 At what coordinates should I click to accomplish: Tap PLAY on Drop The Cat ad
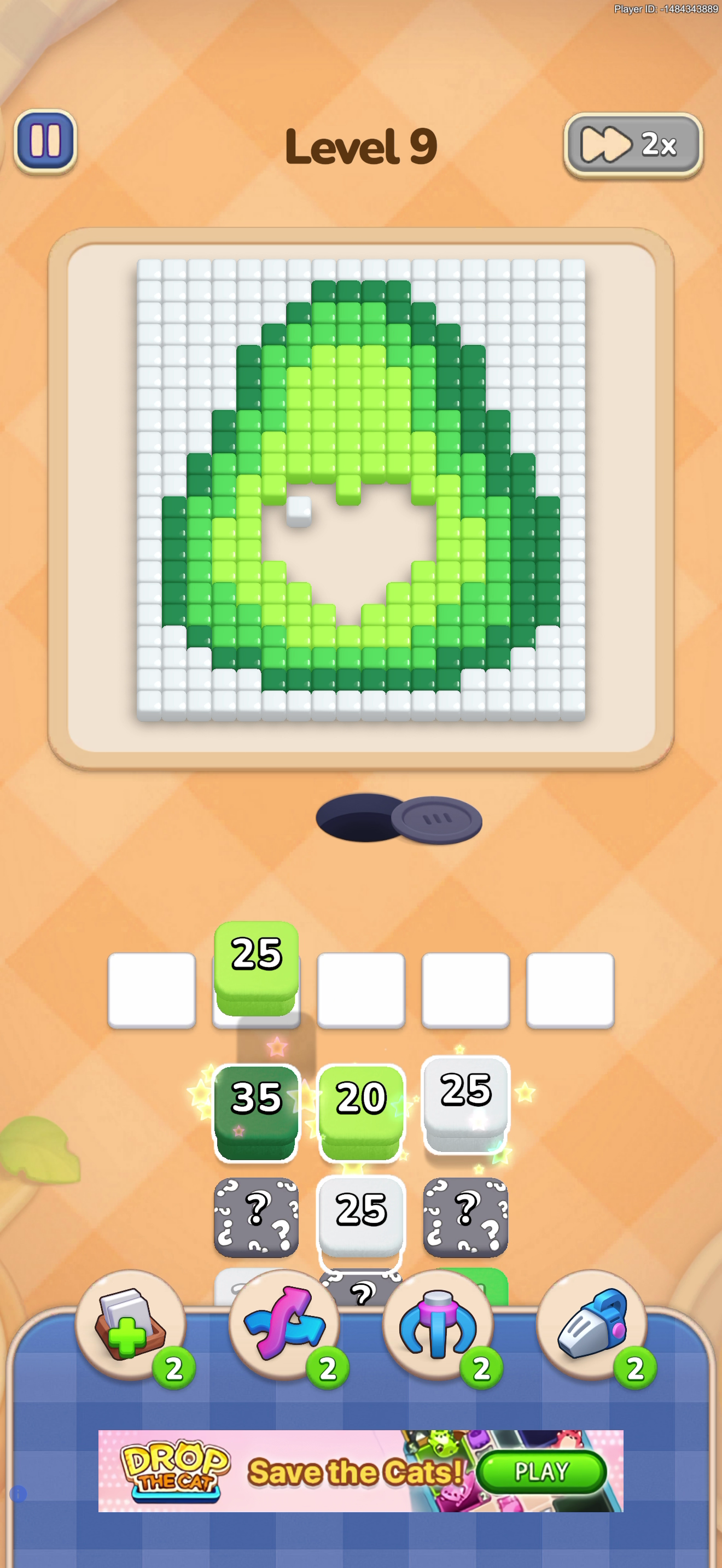[541, 1471]
